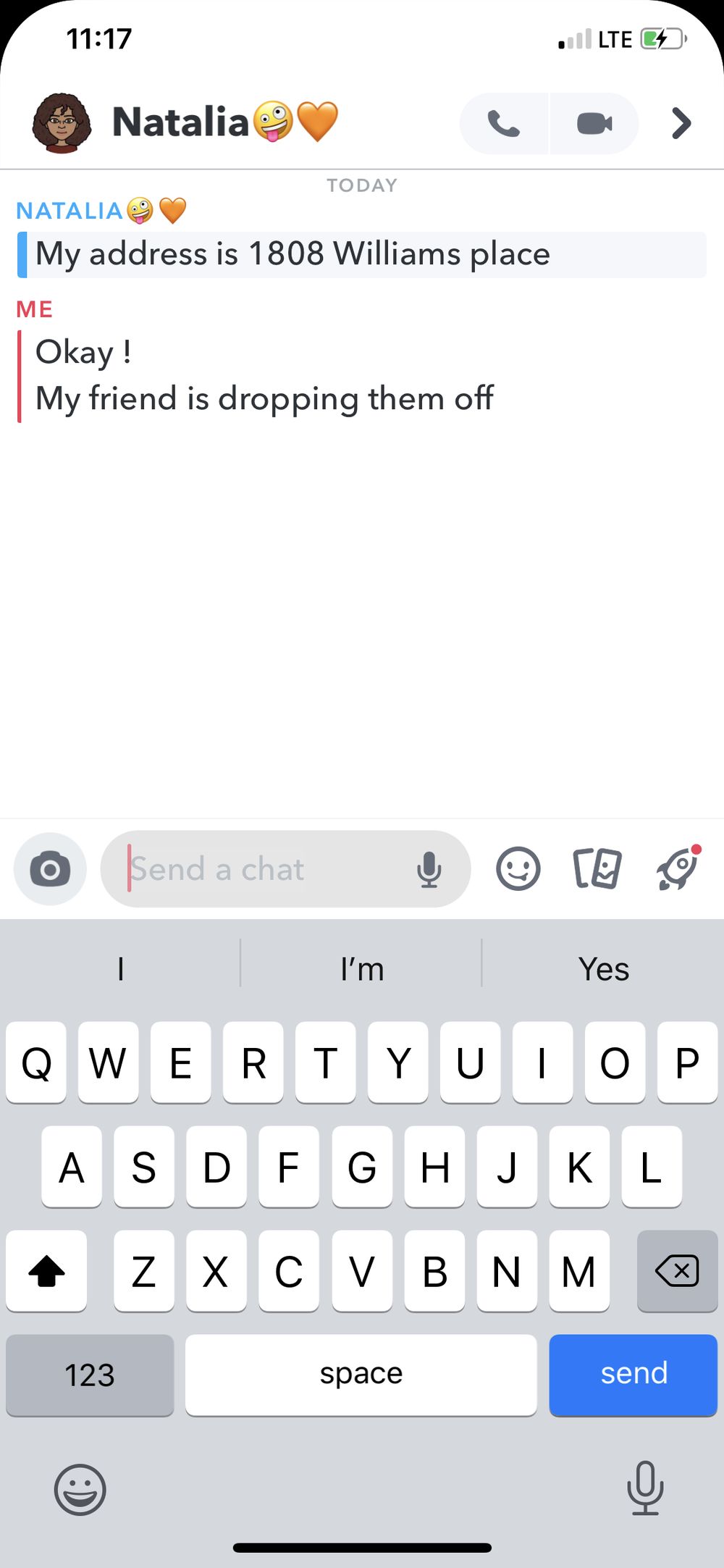This screenshot has width=724, height=1568.
Task: Open the memories cards icon
Action: pyautogui.click(x=597, y=868)
